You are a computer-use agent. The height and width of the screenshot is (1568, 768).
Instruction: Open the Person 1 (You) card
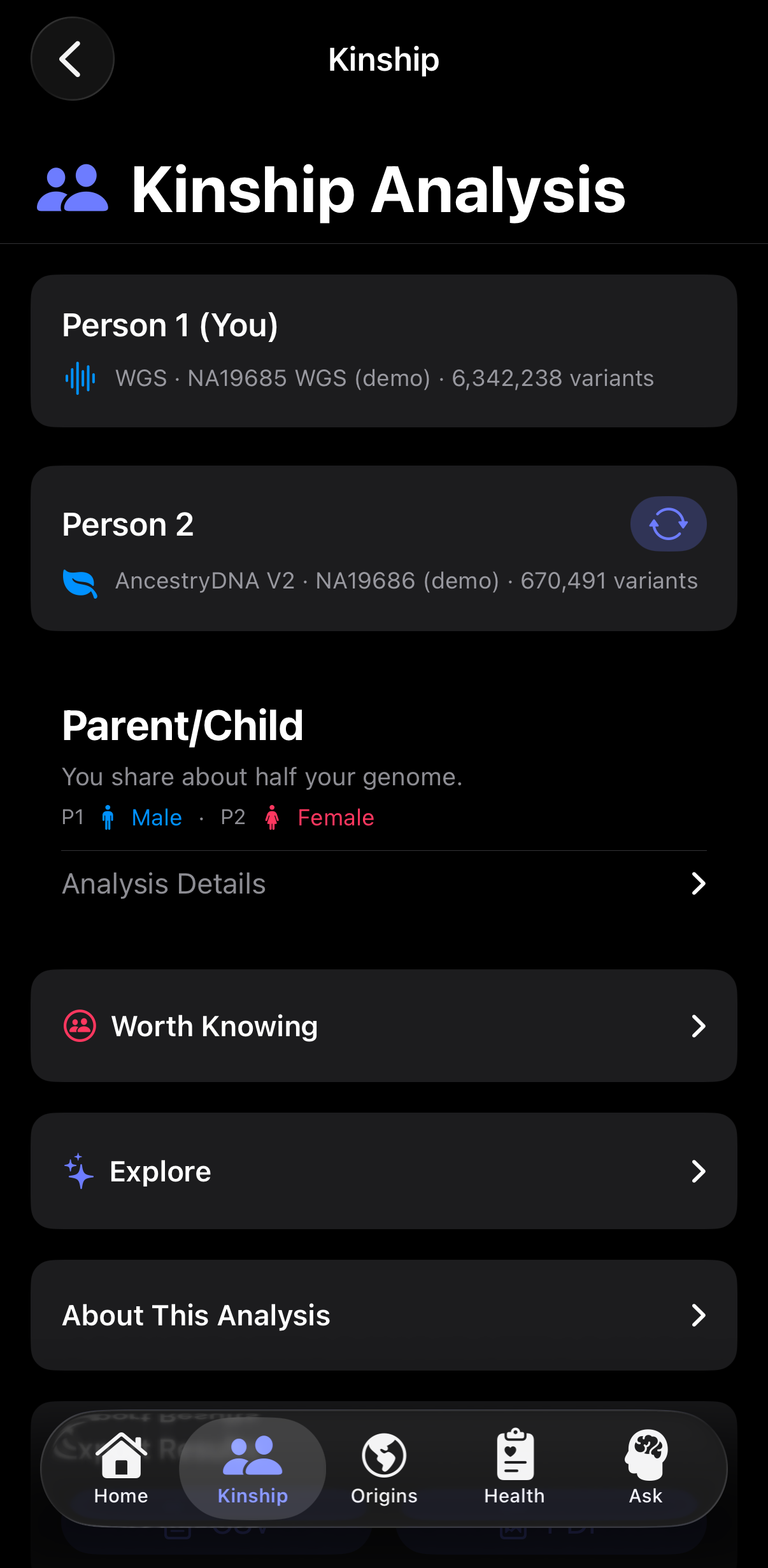click(383, 351)
